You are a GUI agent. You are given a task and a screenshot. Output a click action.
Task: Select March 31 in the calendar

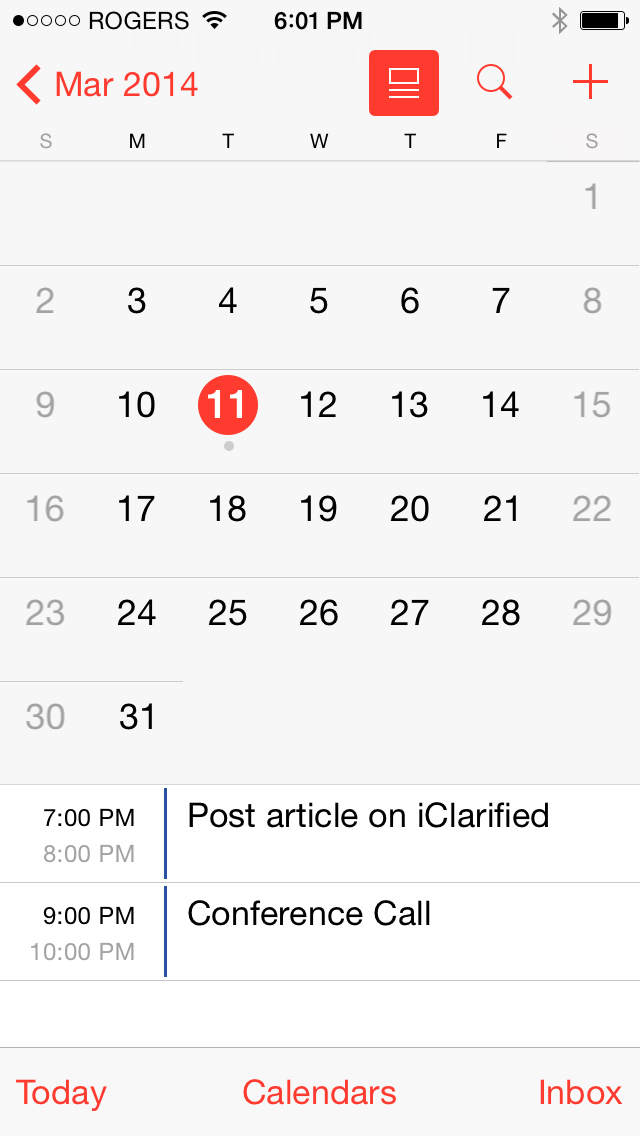tap(137, 717)
